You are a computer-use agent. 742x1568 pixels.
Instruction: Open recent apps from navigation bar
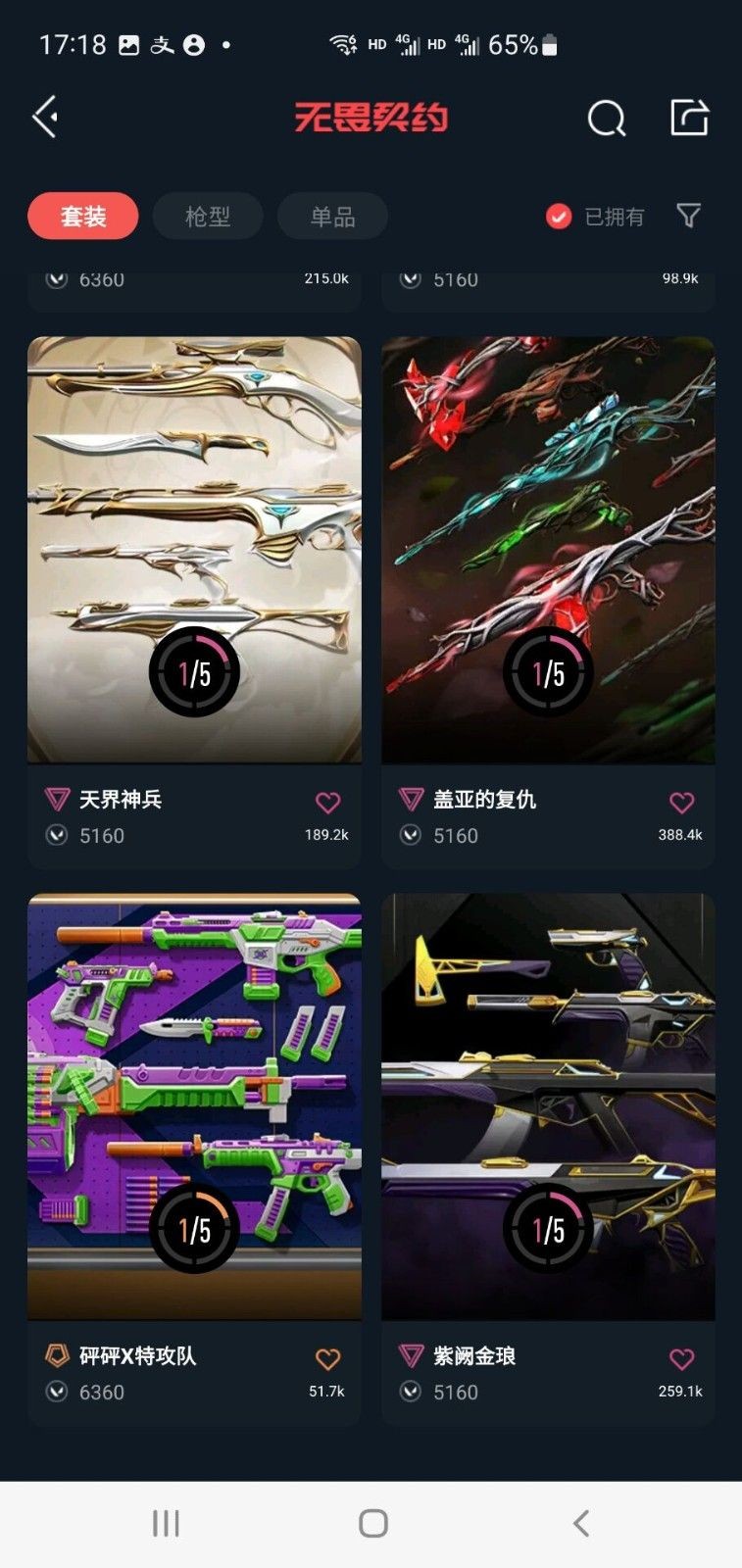point(166,1523)
